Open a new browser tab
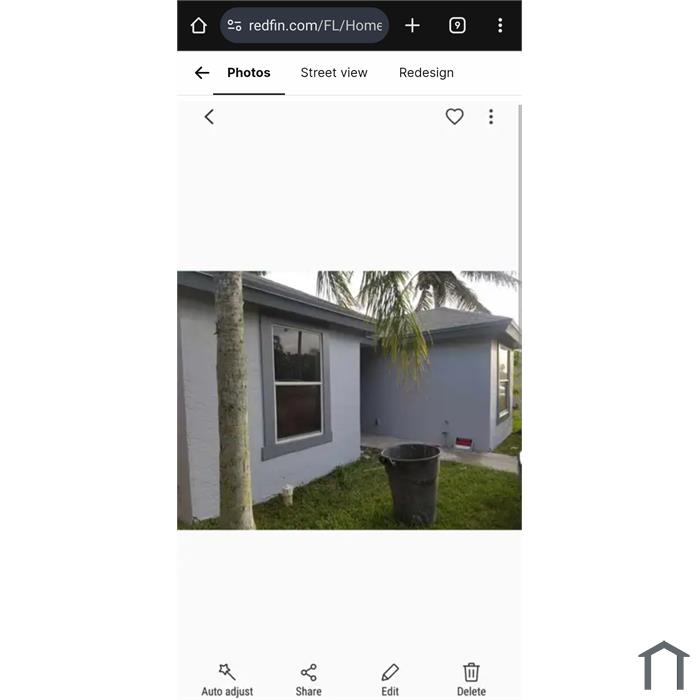 [412, 26]
